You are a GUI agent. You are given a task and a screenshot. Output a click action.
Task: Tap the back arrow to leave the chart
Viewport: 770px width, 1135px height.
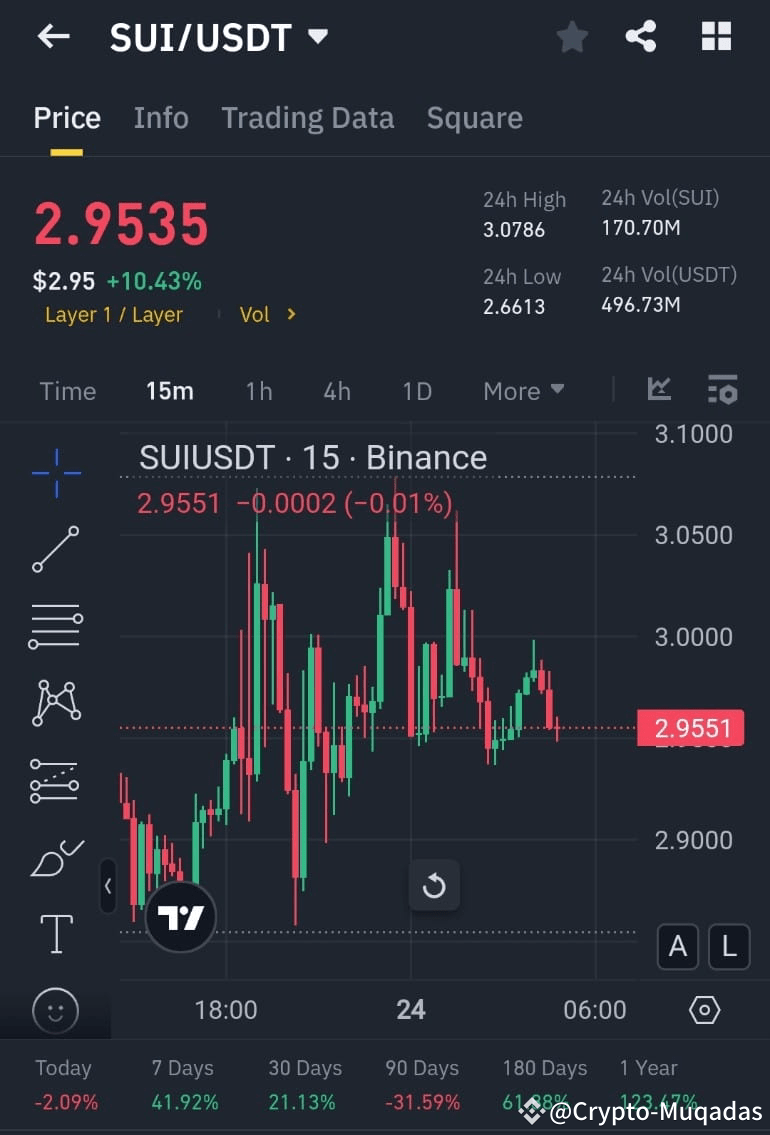pos(53,36)
